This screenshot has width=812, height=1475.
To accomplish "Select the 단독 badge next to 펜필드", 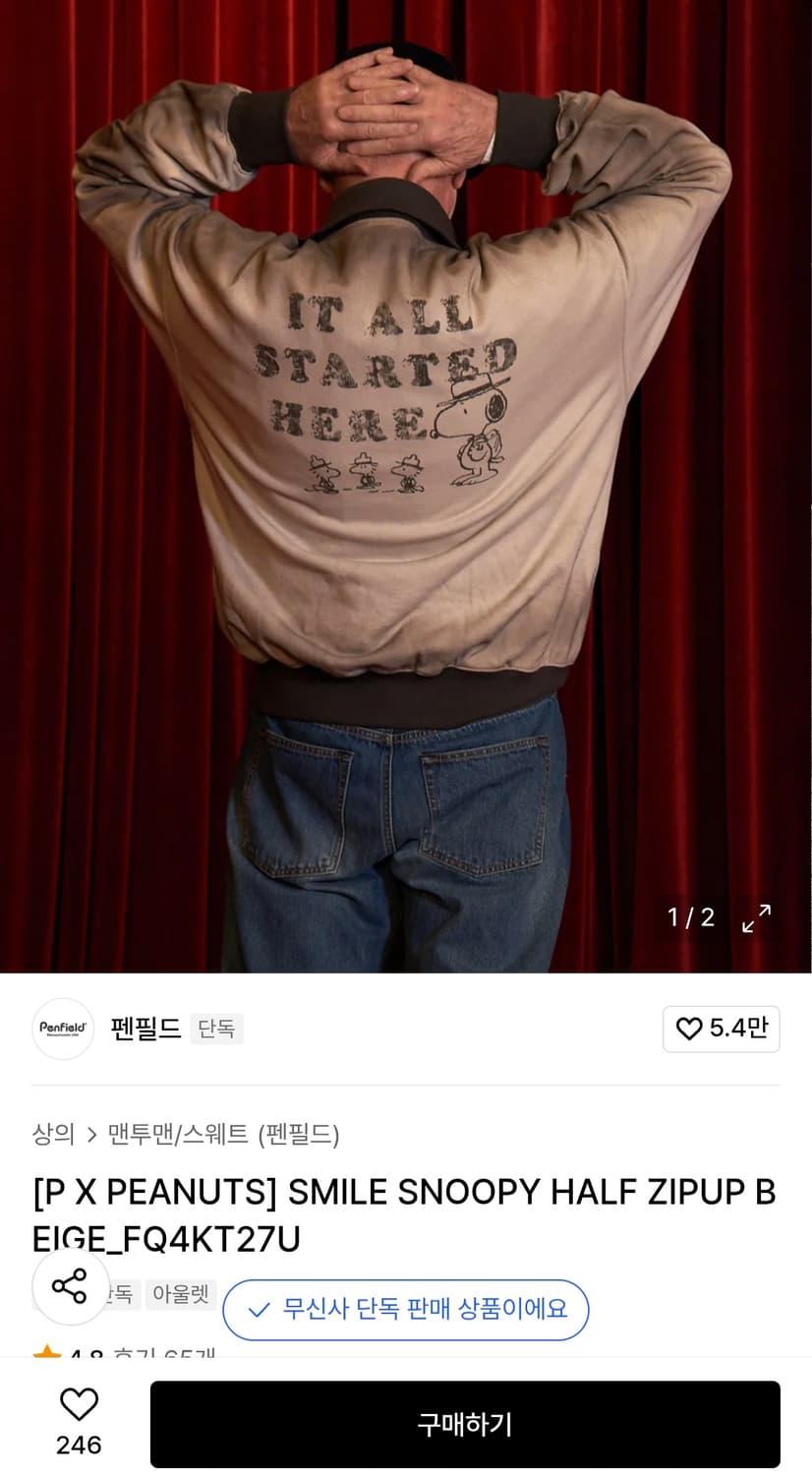I will click(216, 1029).
